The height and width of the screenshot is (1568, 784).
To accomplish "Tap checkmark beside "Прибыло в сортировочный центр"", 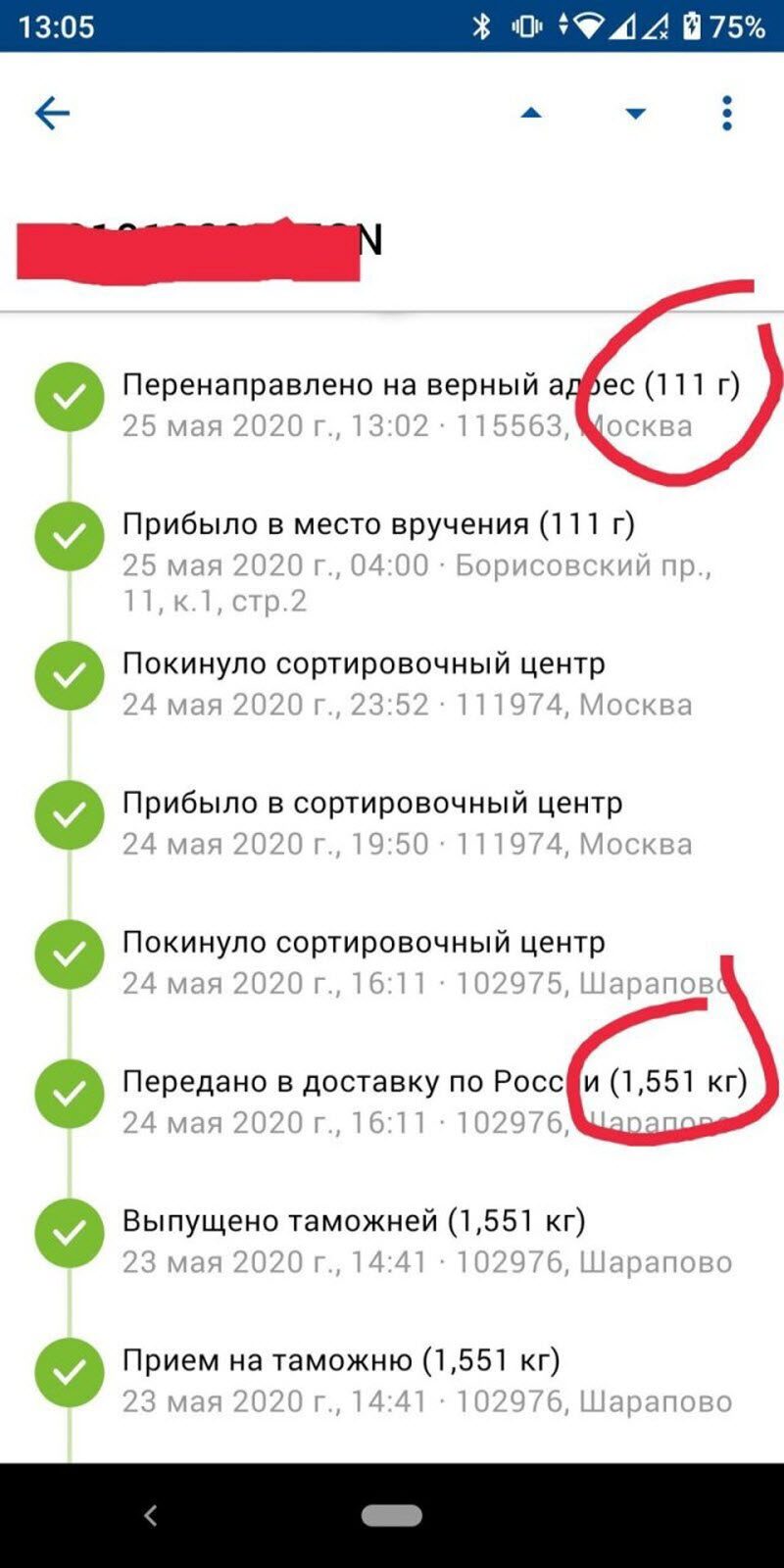I will coord(67,813).
